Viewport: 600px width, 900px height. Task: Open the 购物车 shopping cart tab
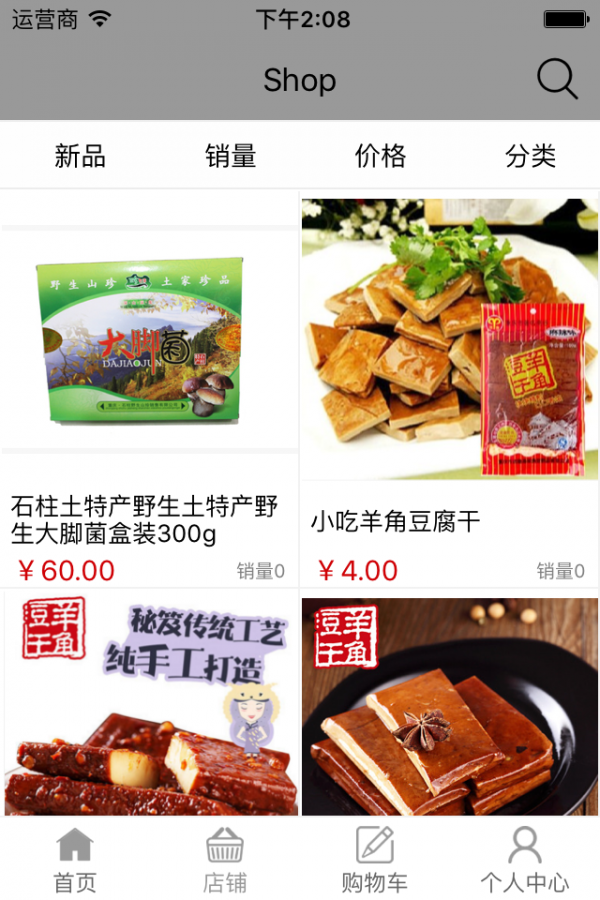[375, 859]
